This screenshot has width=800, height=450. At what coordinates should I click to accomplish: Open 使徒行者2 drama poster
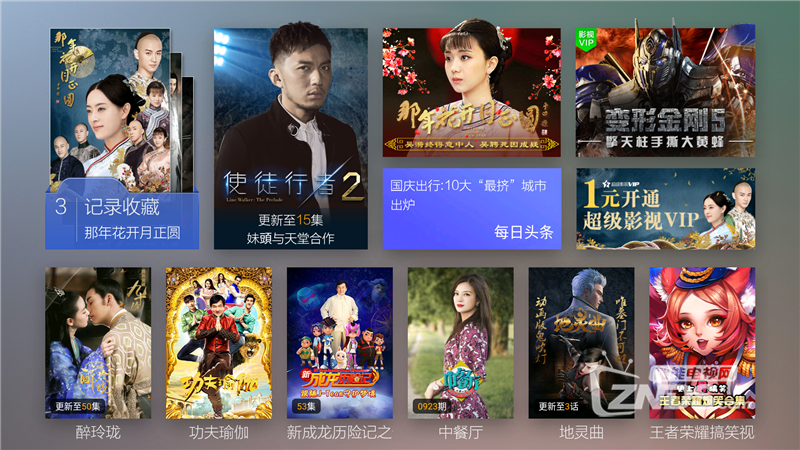tap(291, 138)
